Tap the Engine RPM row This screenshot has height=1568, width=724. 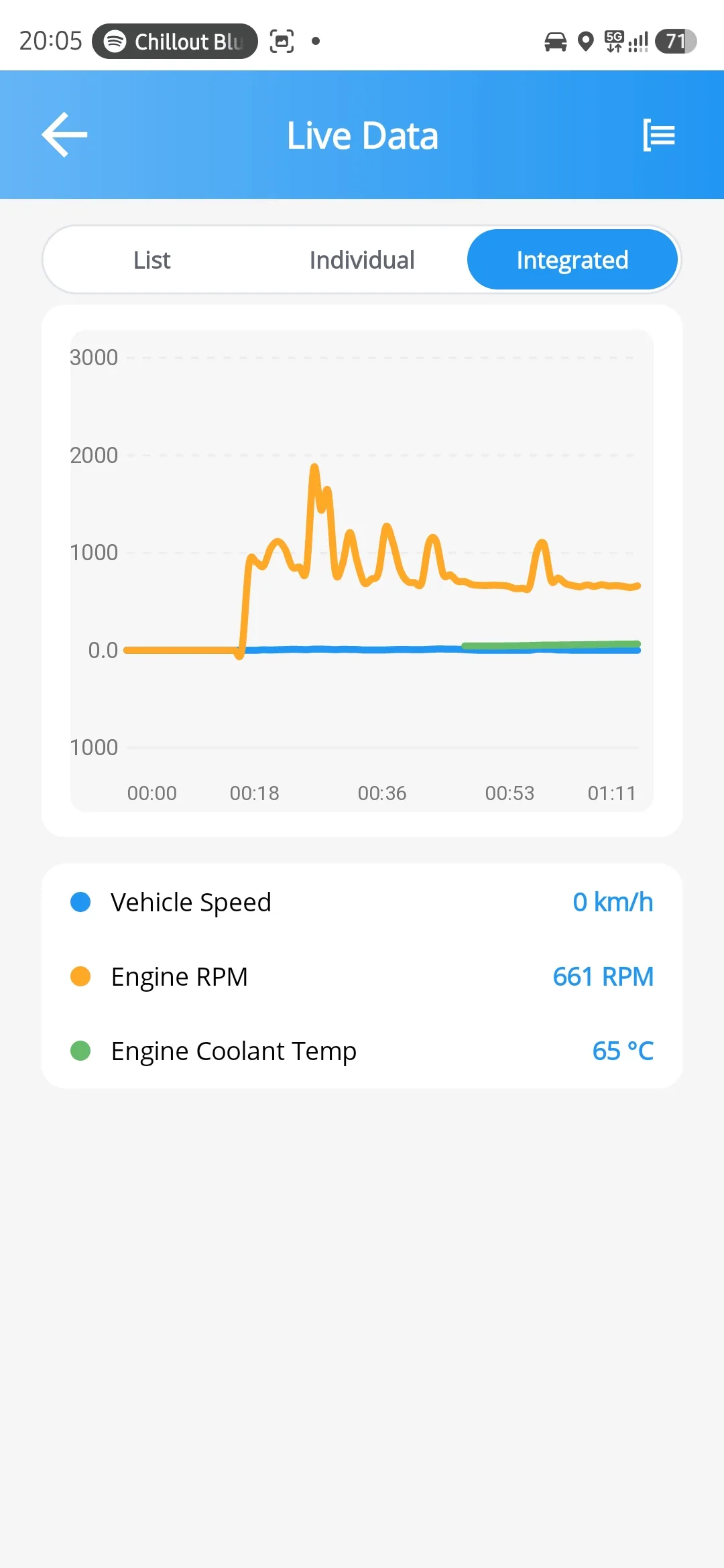(x=362, y=976)
